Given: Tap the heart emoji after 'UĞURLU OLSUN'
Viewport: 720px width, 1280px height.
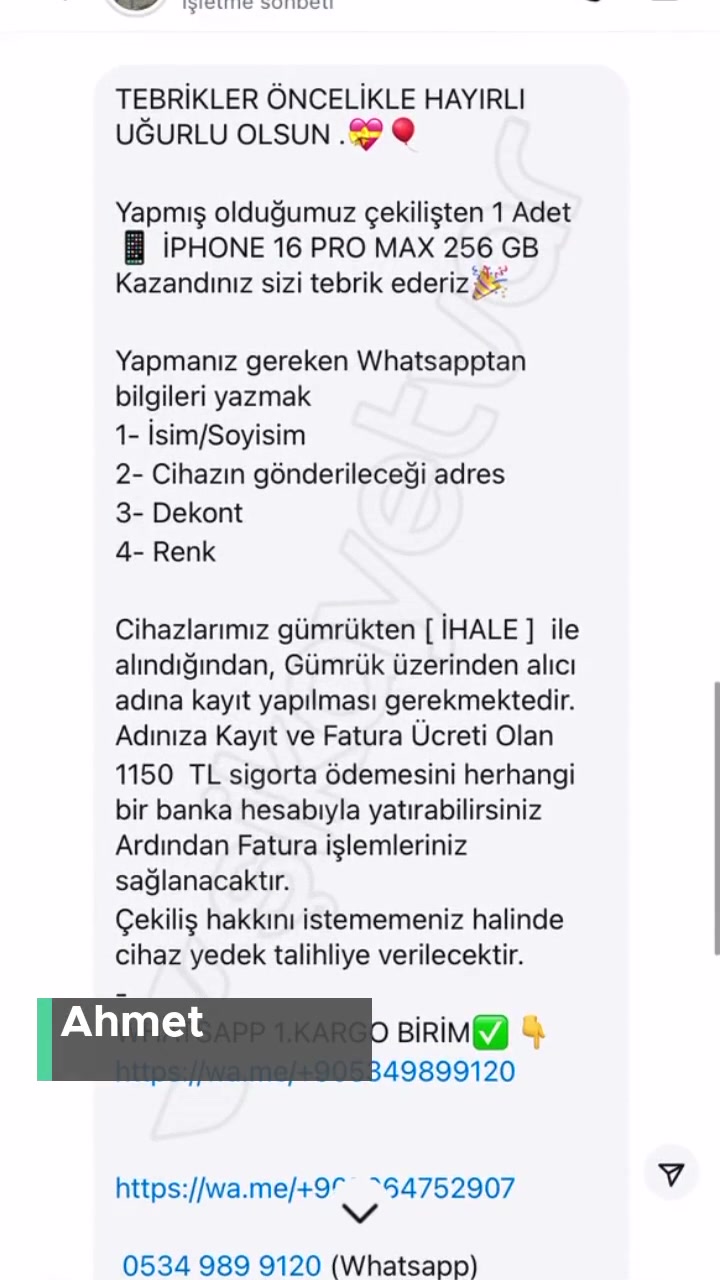Looking at the screenshot, I should coord(366,133).
